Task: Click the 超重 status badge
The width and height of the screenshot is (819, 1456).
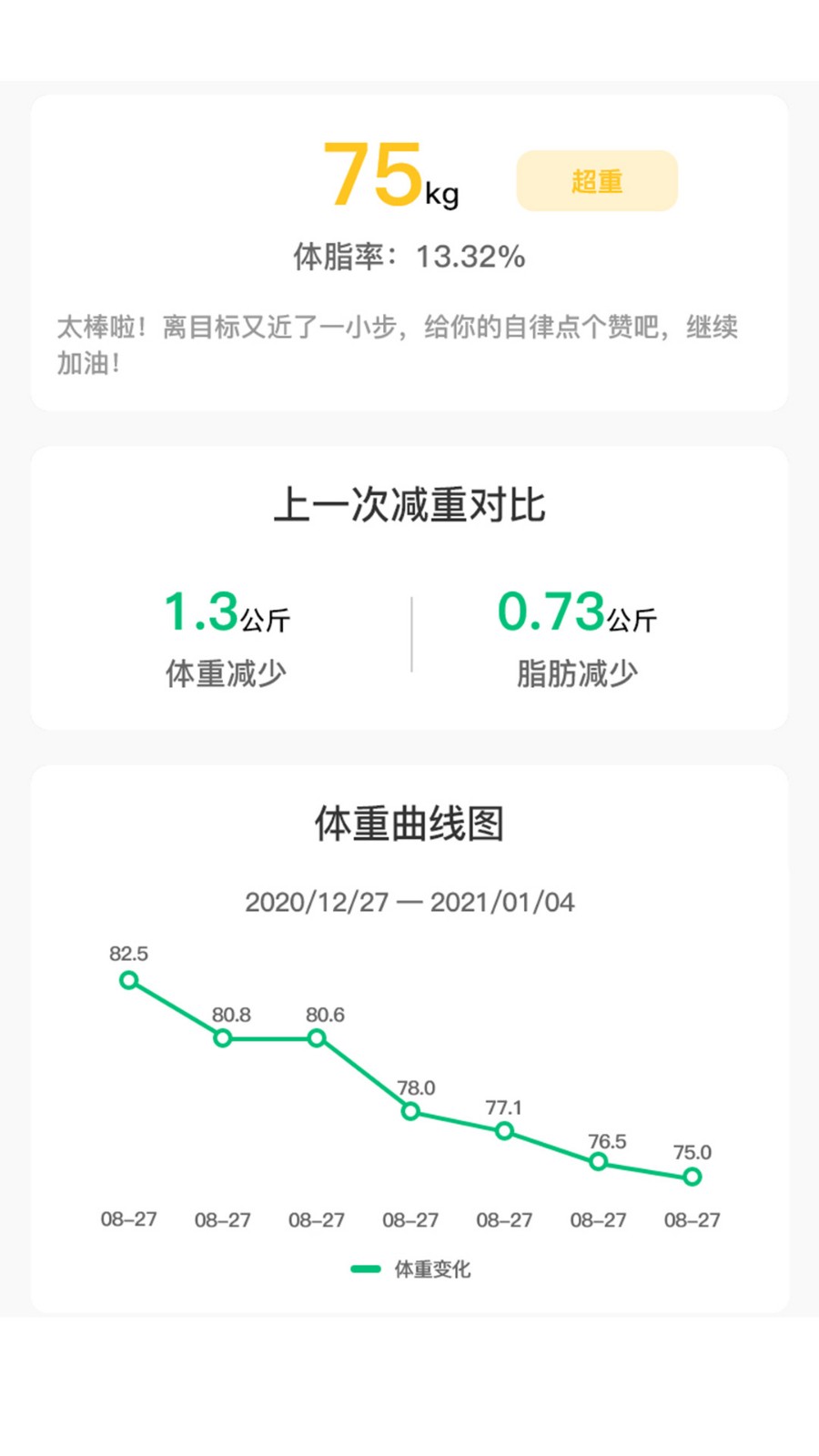Action: point(597,181)
